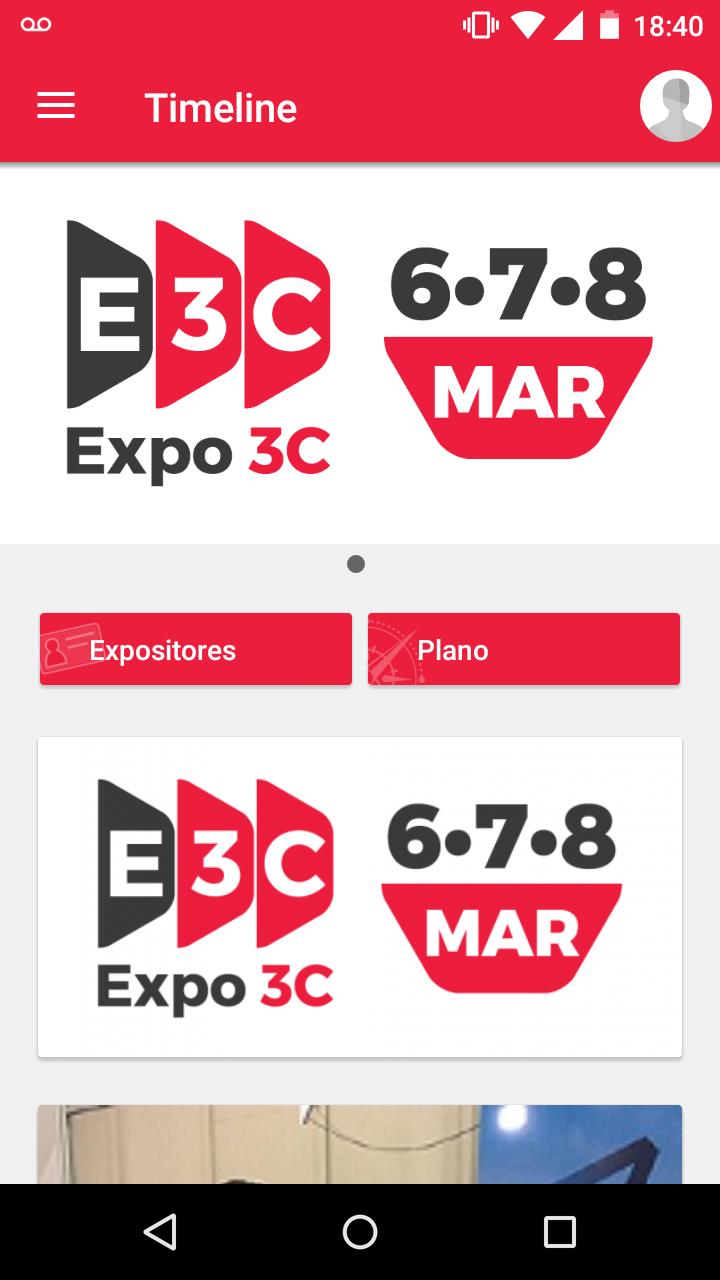Screen dimensions: 720x1280
Task: Open the profile avatar
Action: tap(675, 106)
